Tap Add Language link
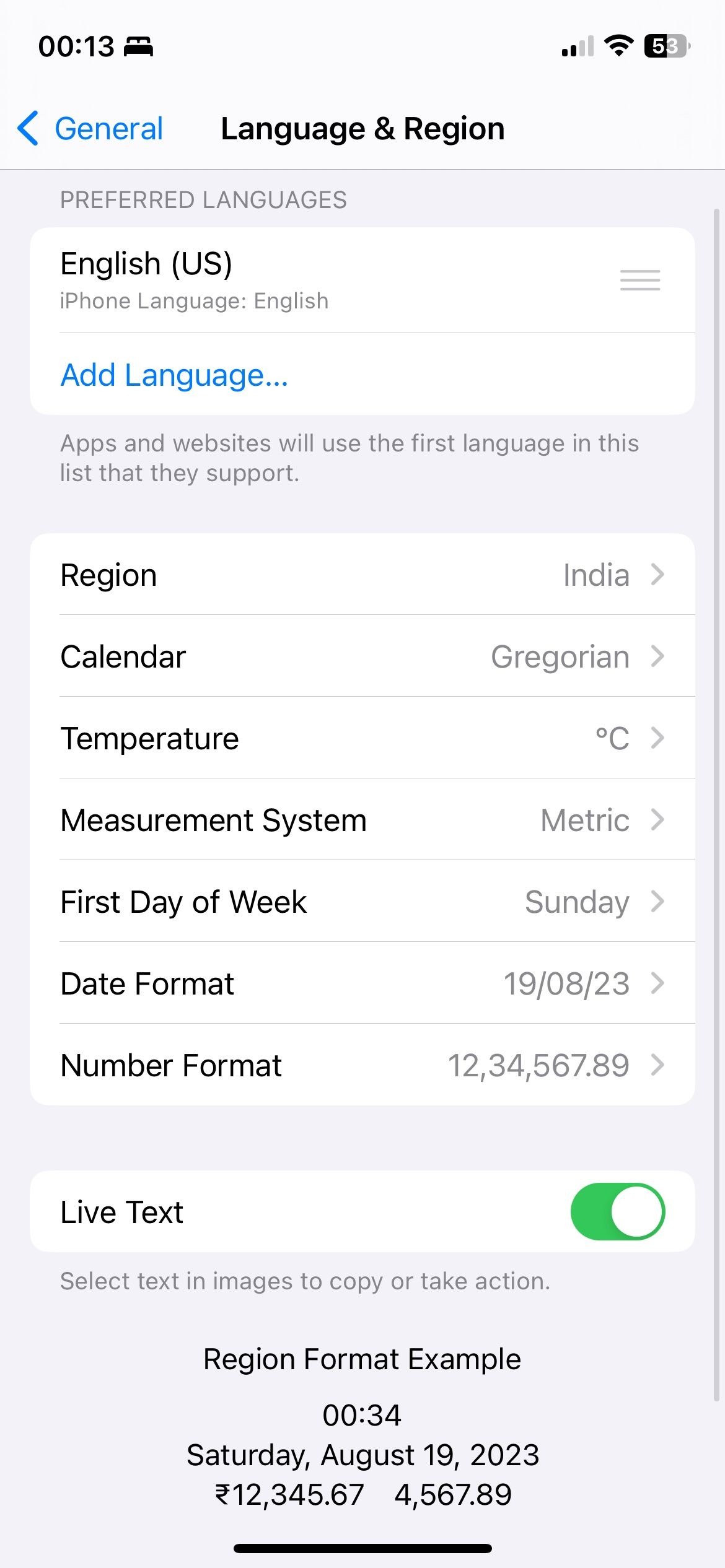Viewport: 725px width, 1568px height. point(174,375)
